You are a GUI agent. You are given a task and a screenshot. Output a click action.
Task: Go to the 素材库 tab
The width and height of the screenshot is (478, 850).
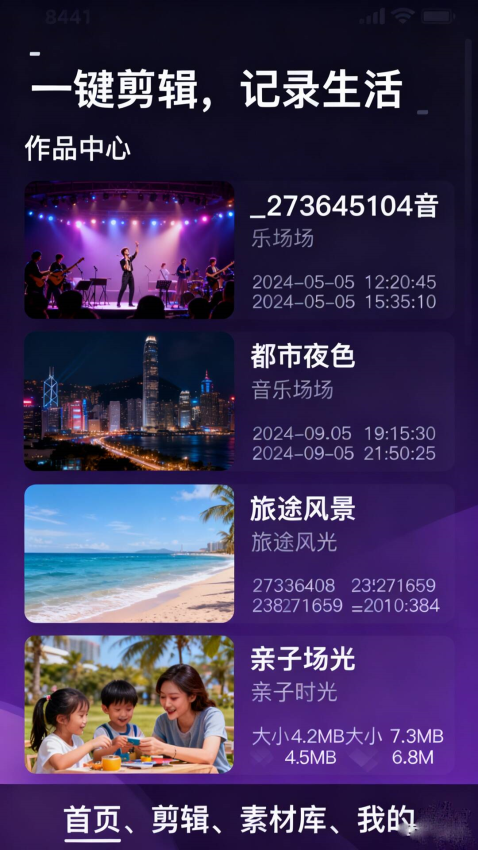(x=283, y=820)
